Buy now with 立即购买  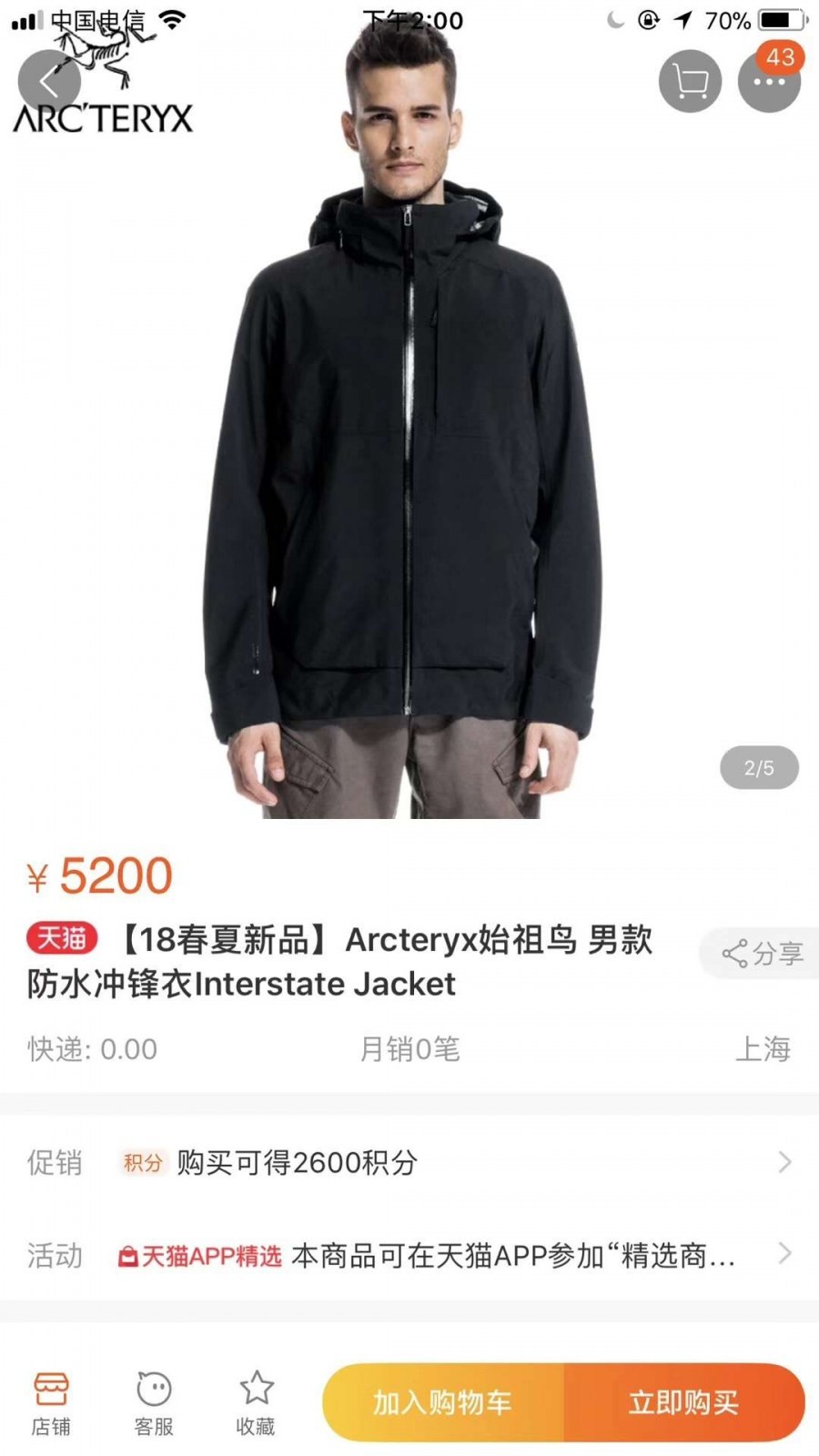684,1402
